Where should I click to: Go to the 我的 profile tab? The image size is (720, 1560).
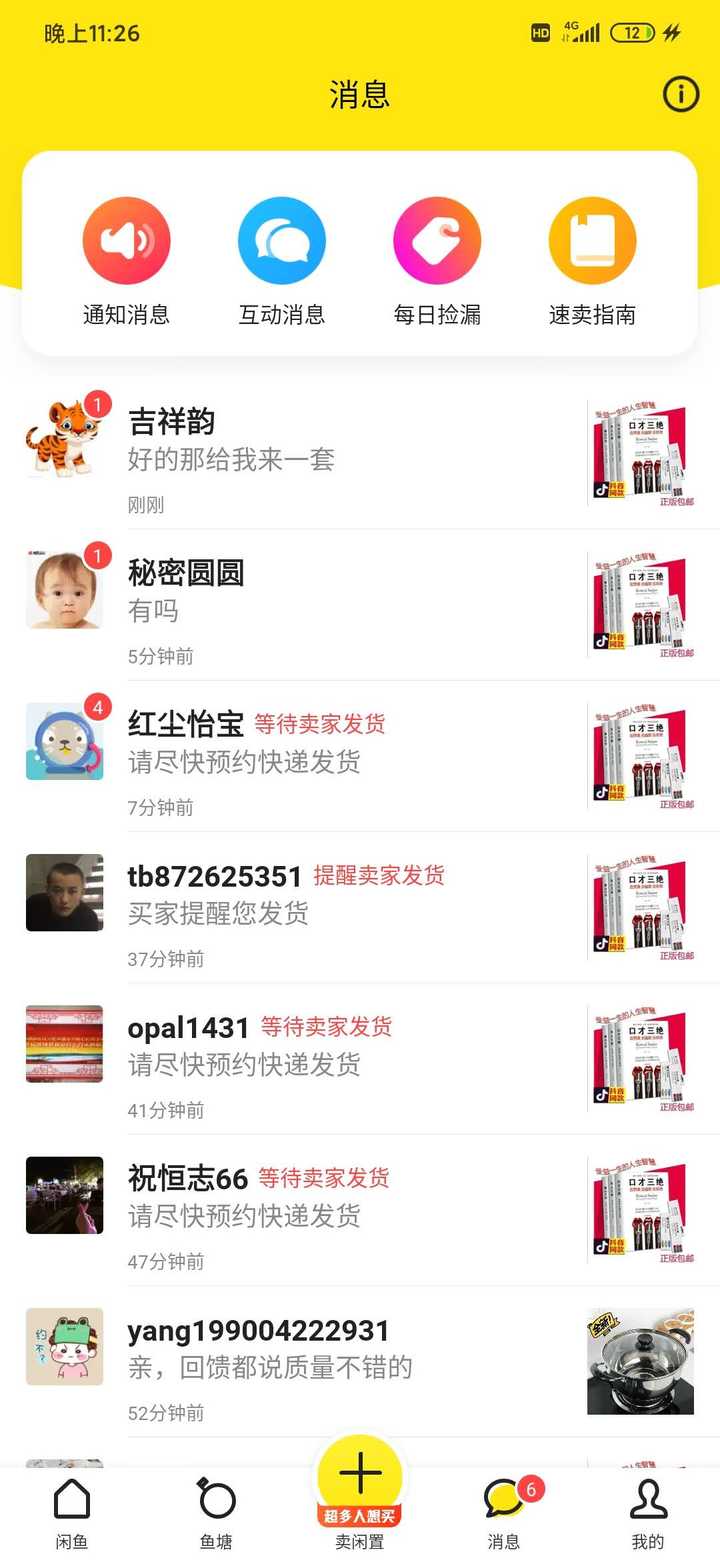tap(648, 1512)
